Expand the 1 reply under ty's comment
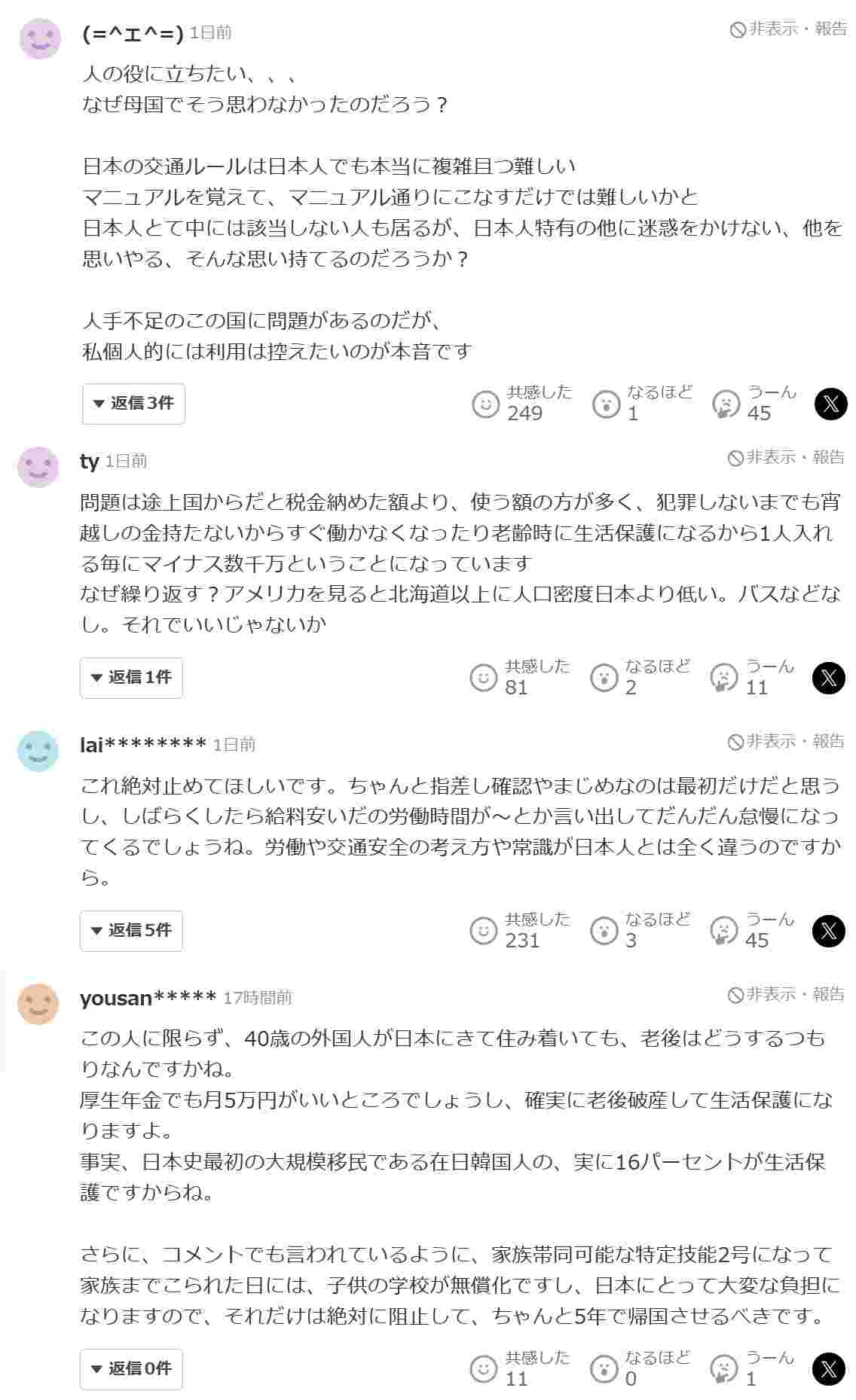The width and height of the screenshot is (856, 1400). 131,678
